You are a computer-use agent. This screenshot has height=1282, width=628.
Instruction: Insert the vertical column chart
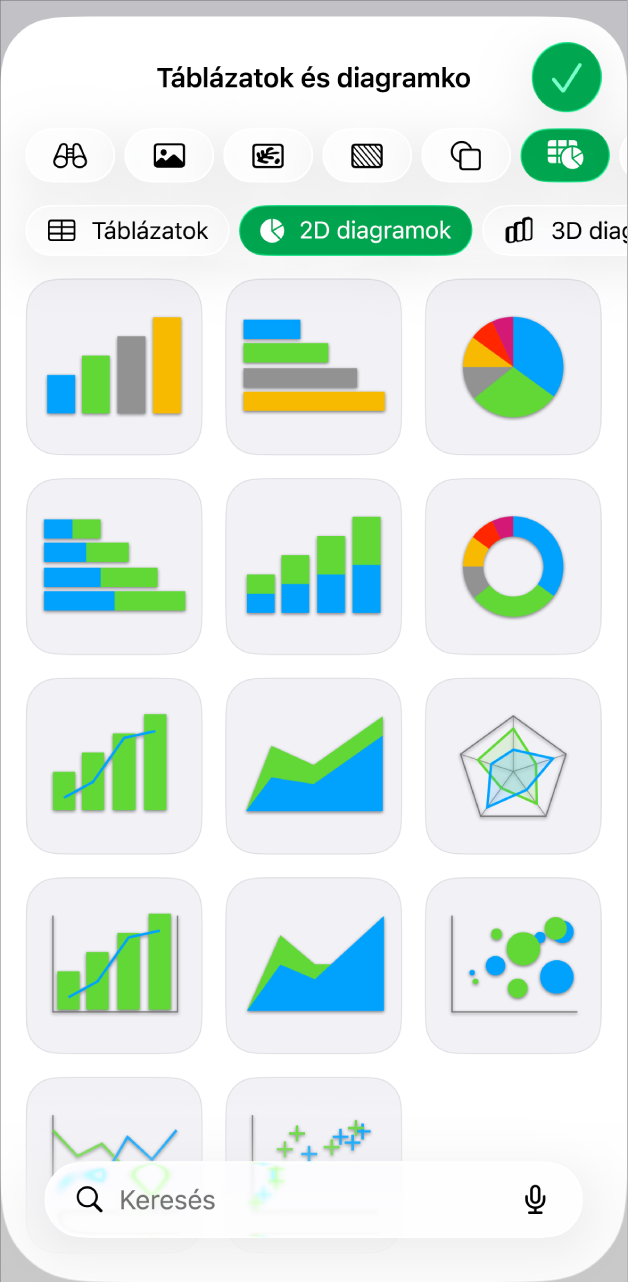point(114,367)
